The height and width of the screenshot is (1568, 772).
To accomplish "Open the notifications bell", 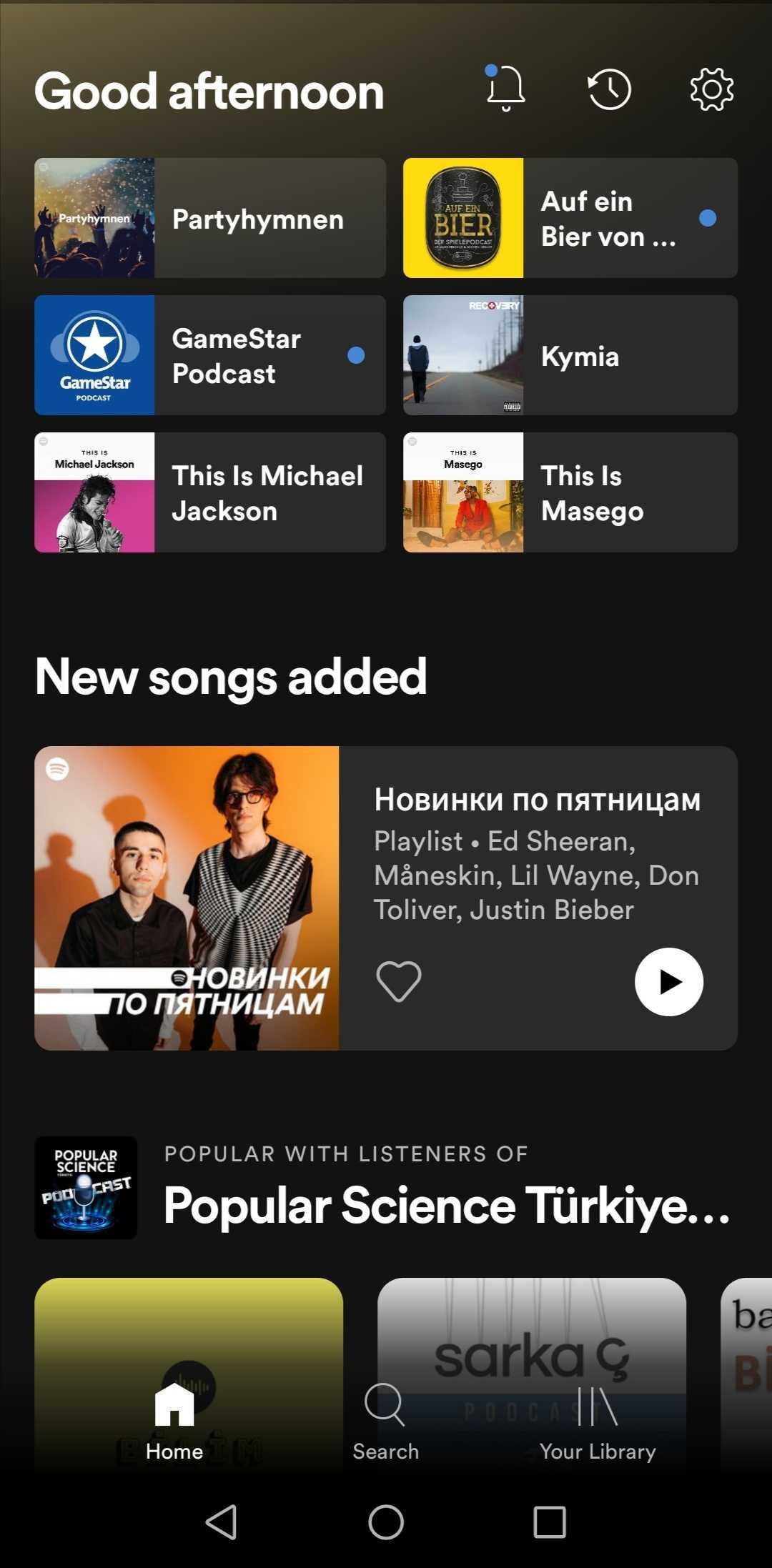I will [x=505, y=89].
